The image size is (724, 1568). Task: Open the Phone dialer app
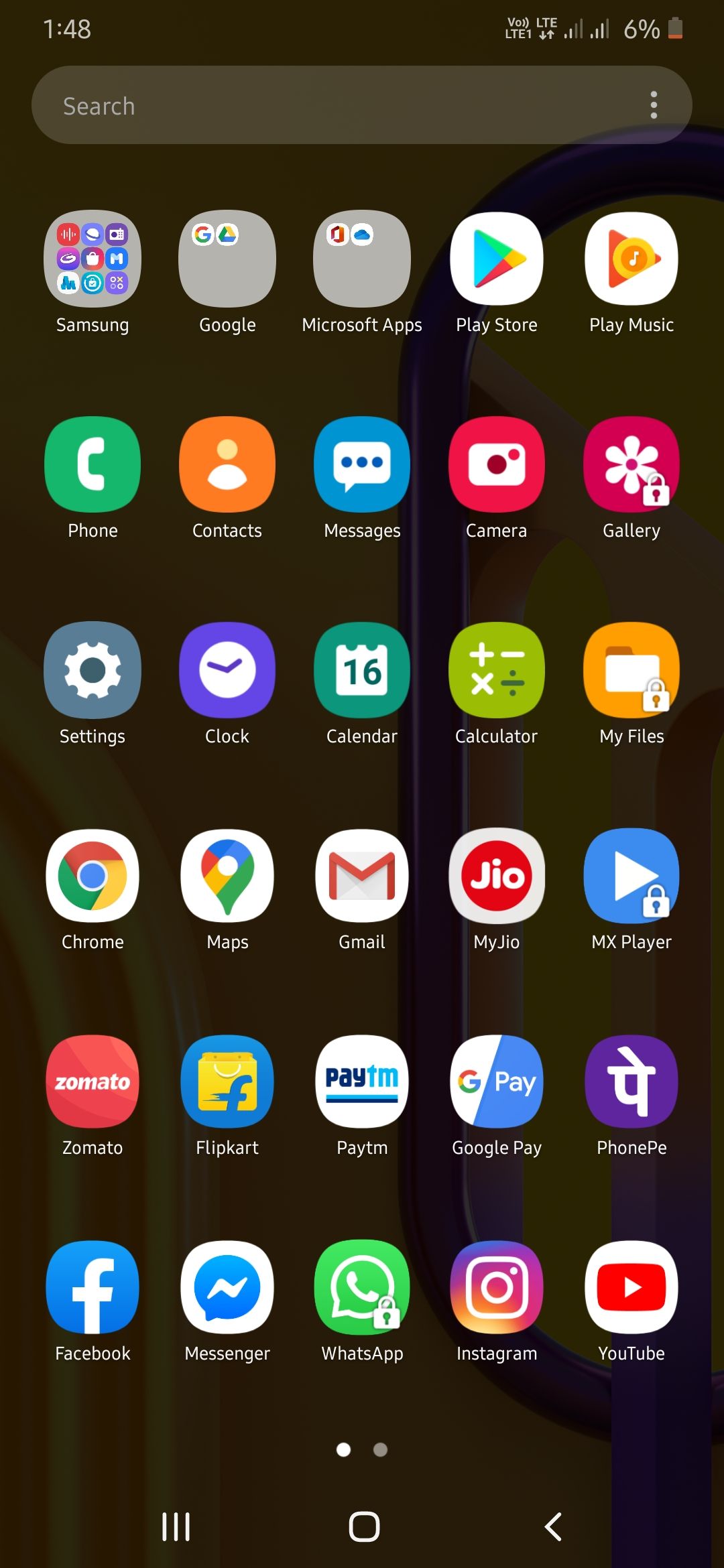pyautogui.click(x=93, y=464)
